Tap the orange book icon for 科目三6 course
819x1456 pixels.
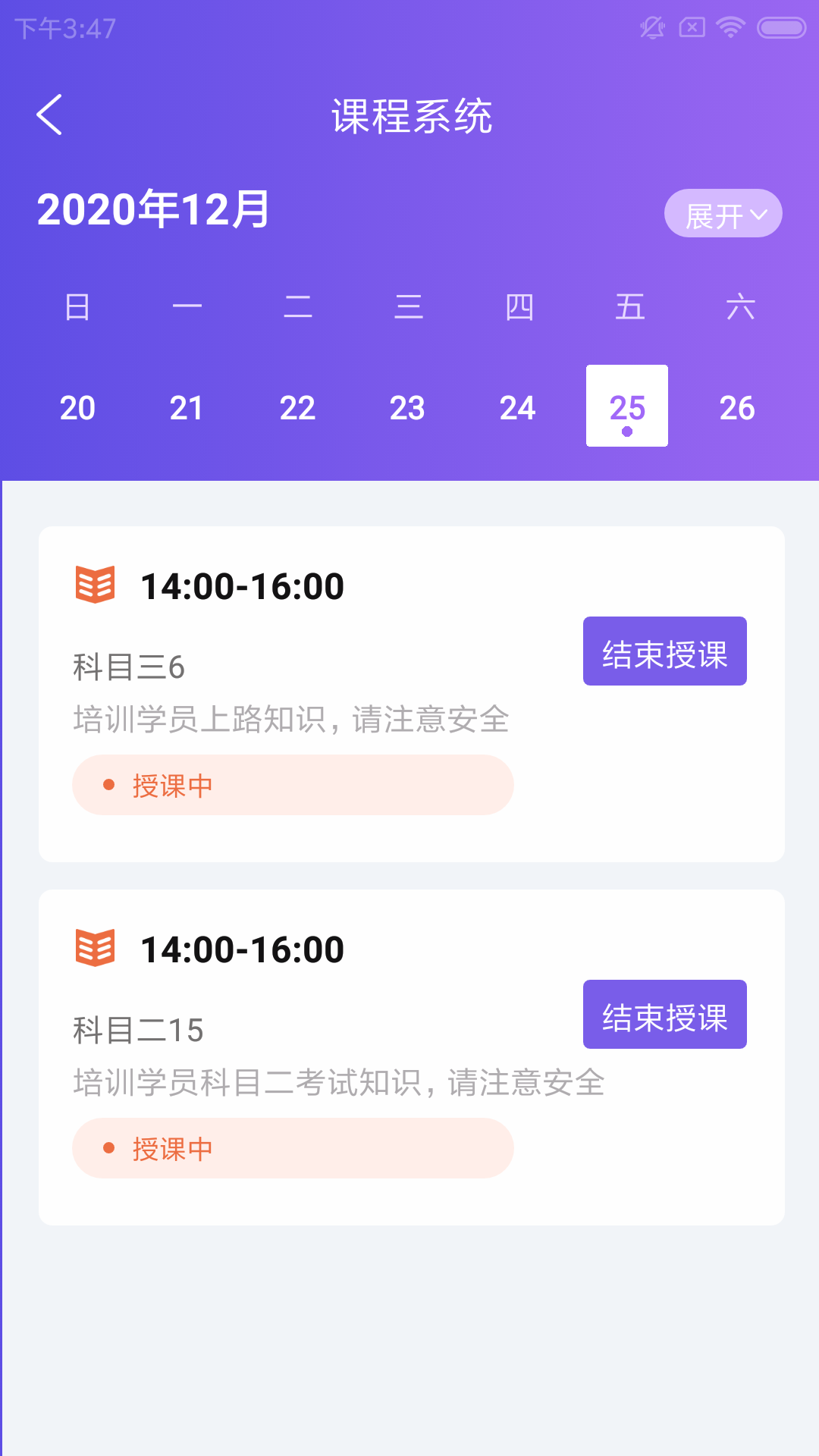(95, 585)
